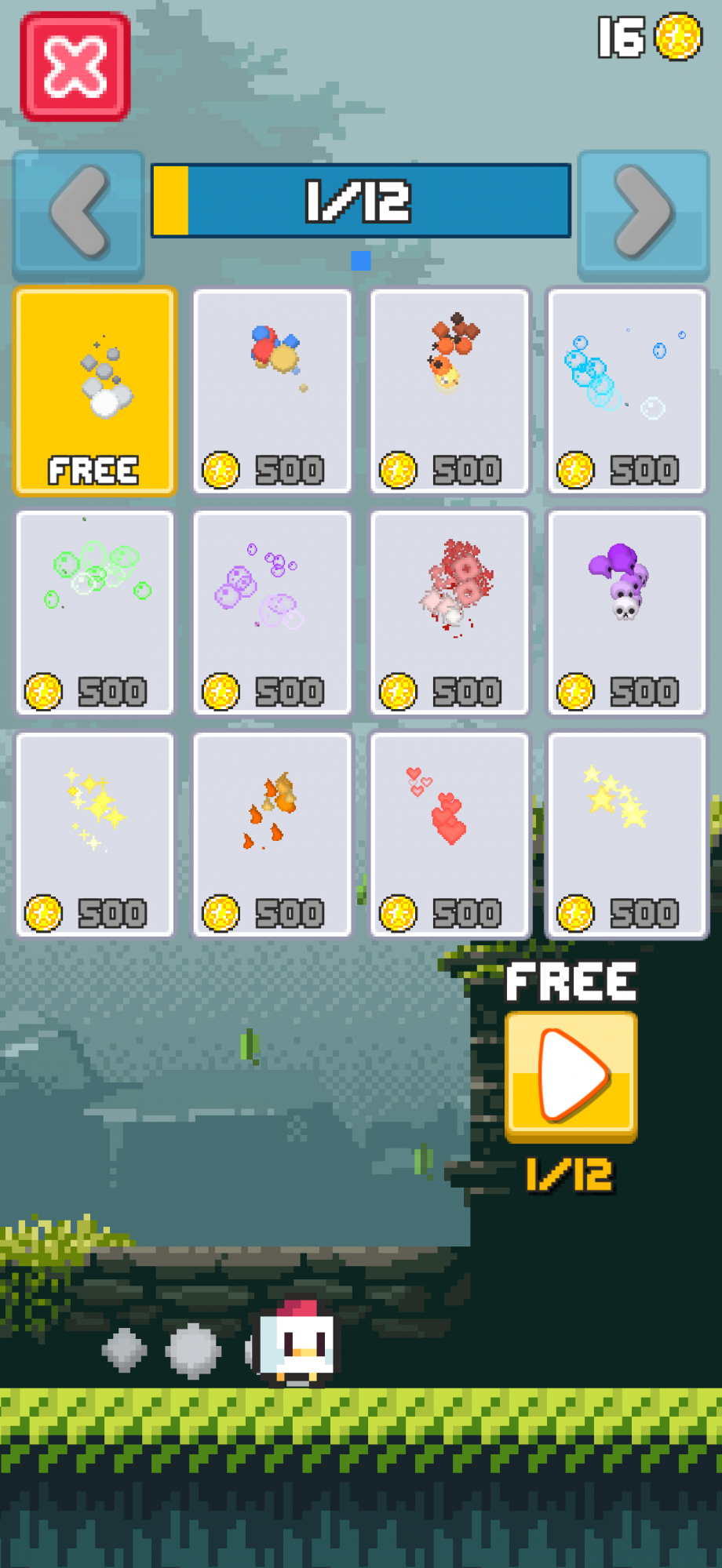Choose the green bubbles trail

(95, 613)
